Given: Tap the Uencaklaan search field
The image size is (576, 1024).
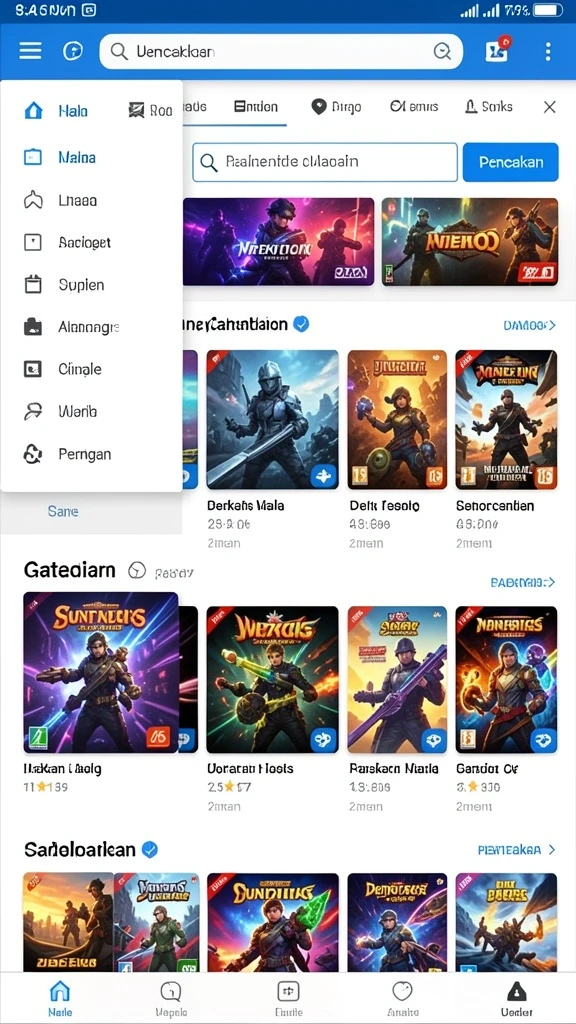Looking at the screenshot, I should pyautogui.click(x=281, y=52).
